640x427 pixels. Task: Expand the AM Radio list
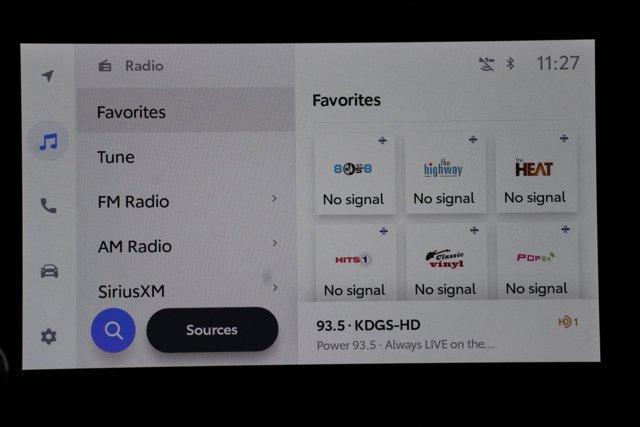tap(185, 246)
